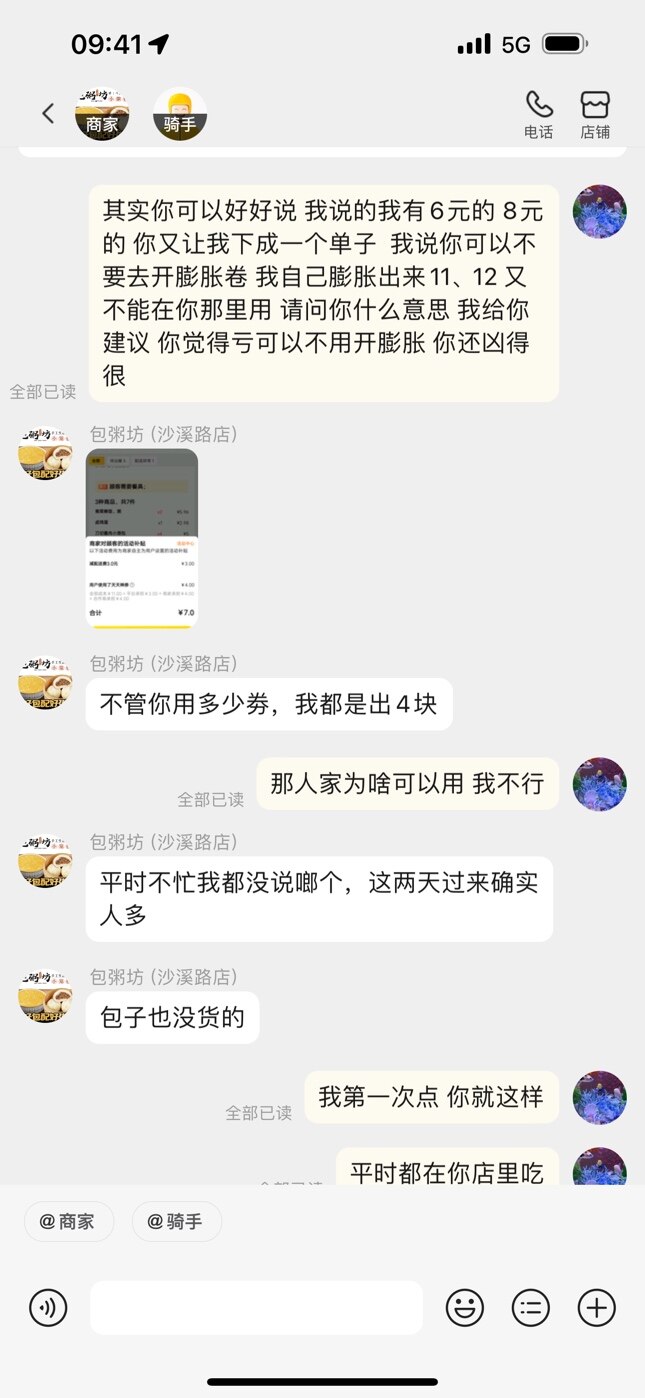Open the quick replies list icon
645x1398 pixels.
(530, 1307)
